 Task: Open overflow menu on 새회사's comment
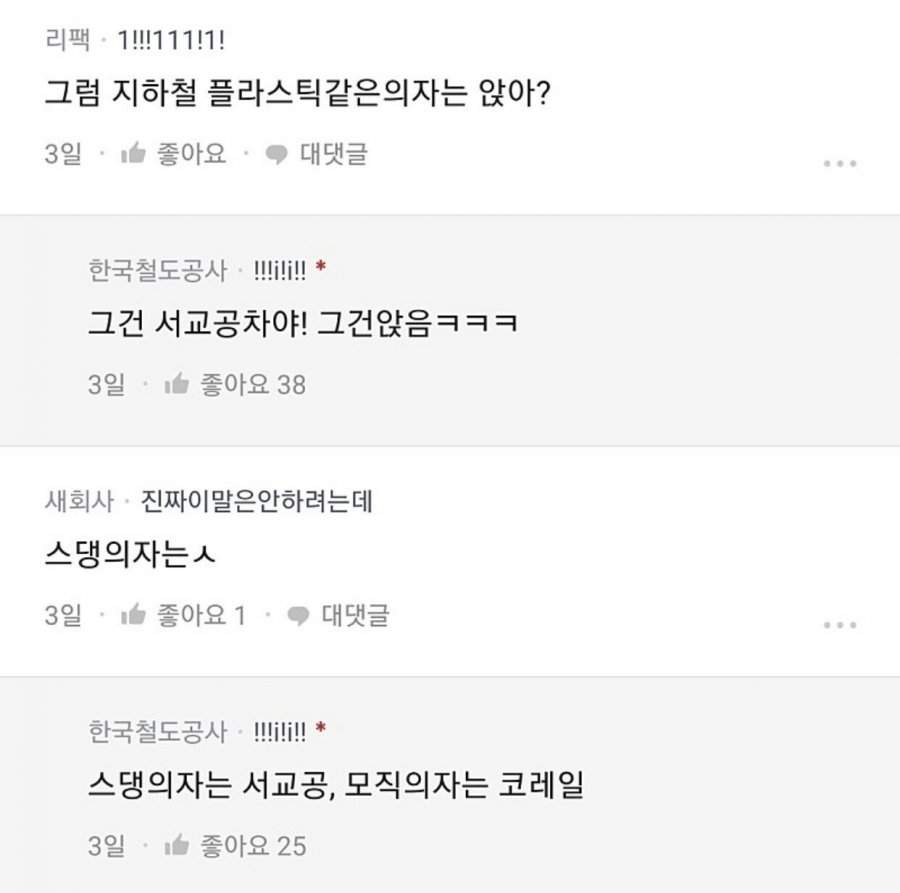click(x=839, y=625)
